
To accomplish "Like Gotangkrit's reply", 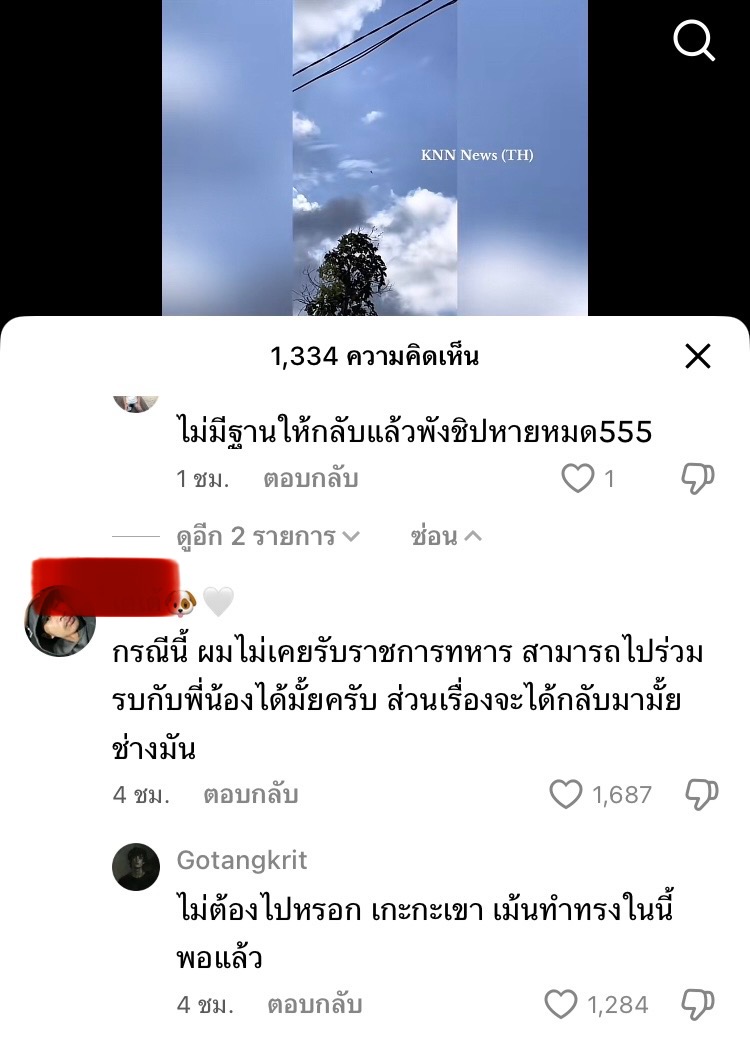I will (562, 1004).
